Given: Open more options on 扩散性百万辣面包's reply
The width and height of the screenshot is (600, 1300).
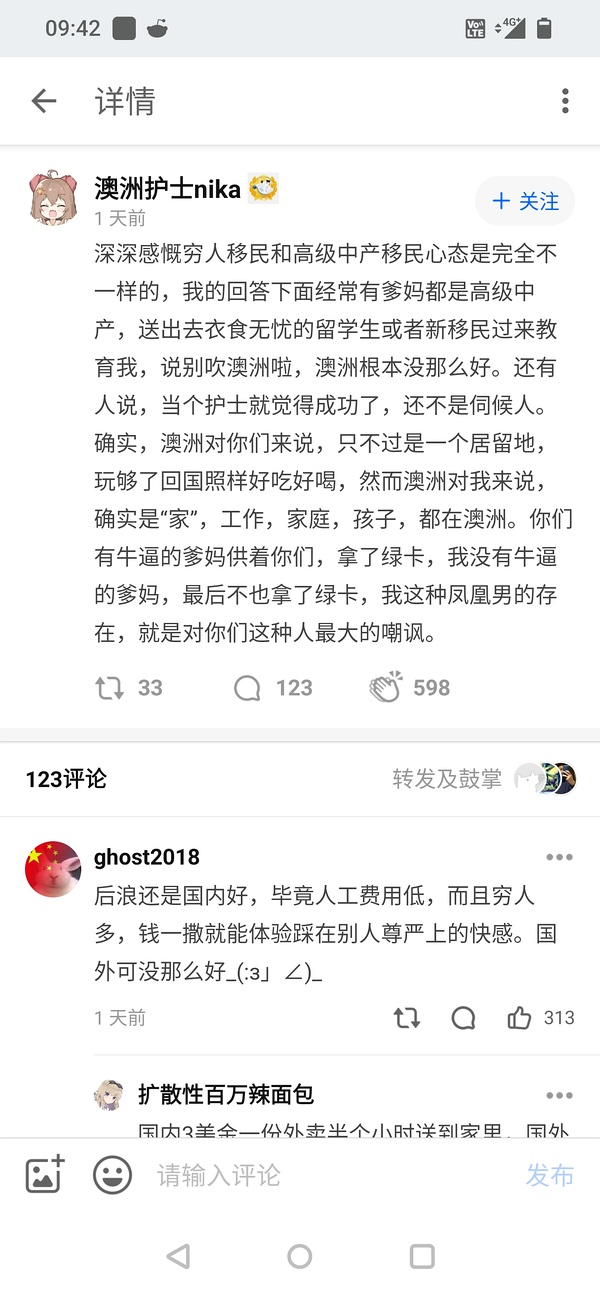Looking at the screenshot, I should pos(559,1095).
